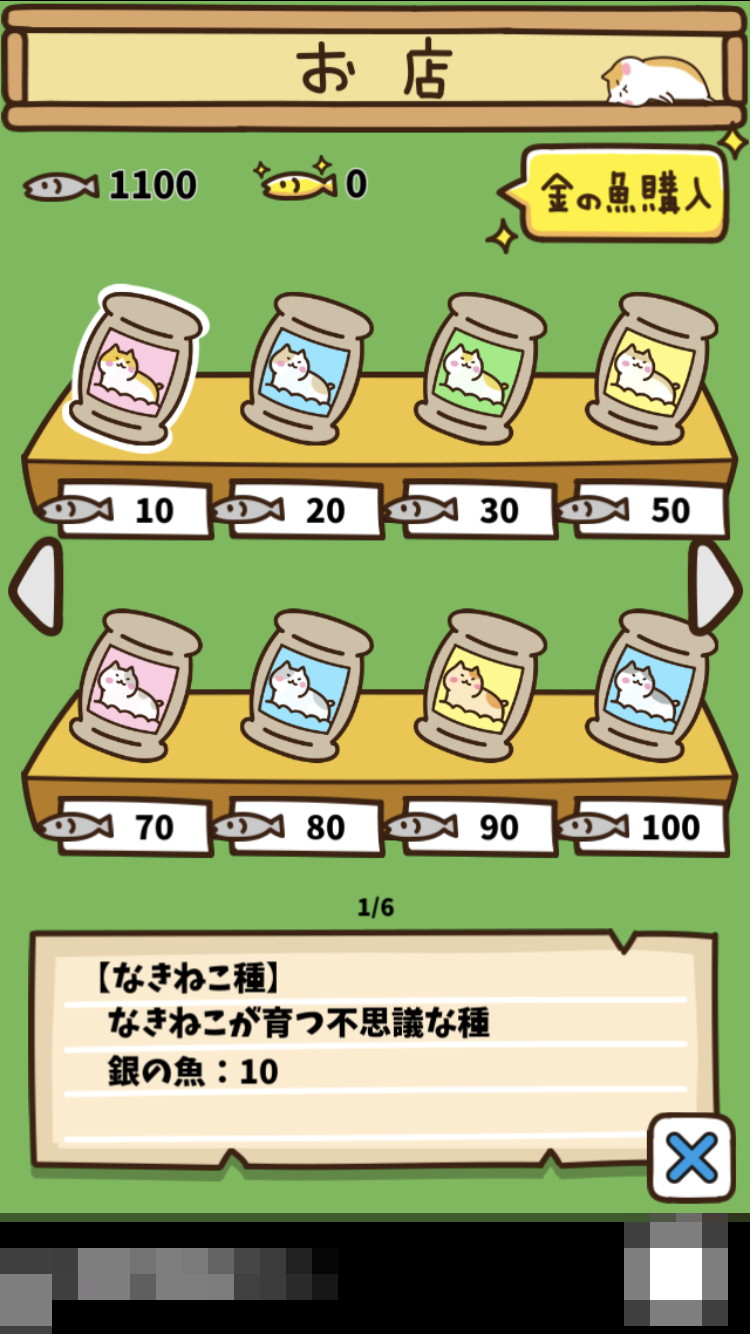The image size is (750, 1334).
Task: Select the seed bag priced 100
Action: [x=651, y=686]
